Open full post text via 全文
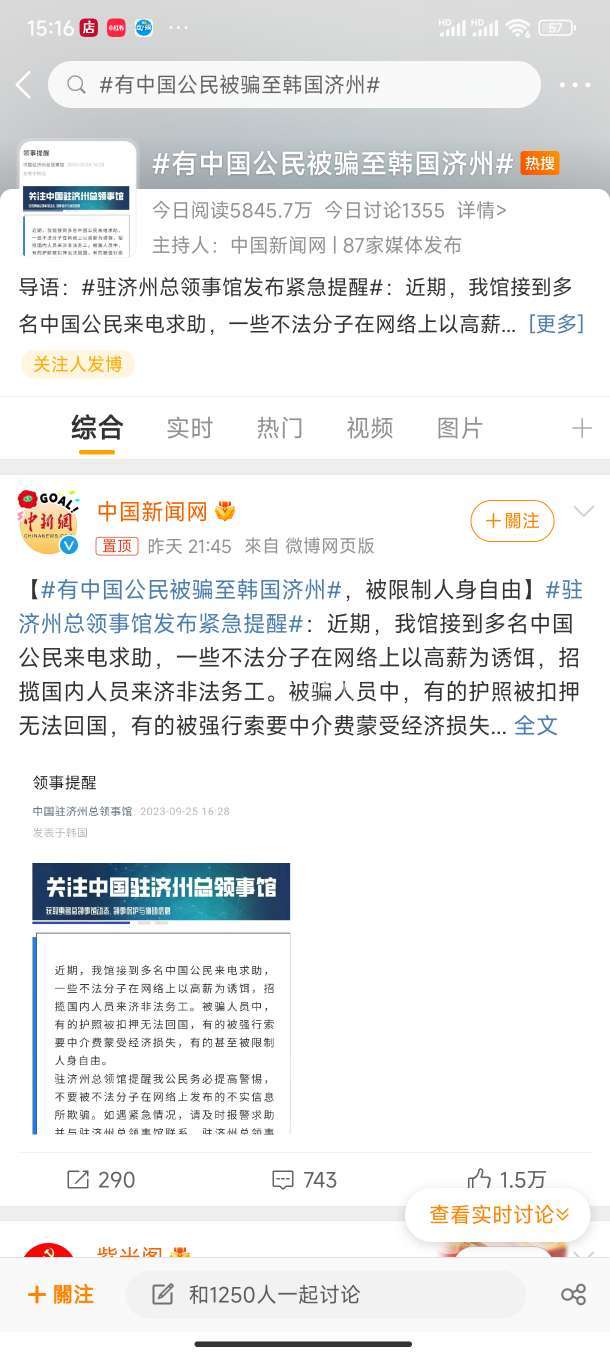Image resolution: width=610 pixels, height=1356 pixels. pyautogui.click(x=536, y=726)
